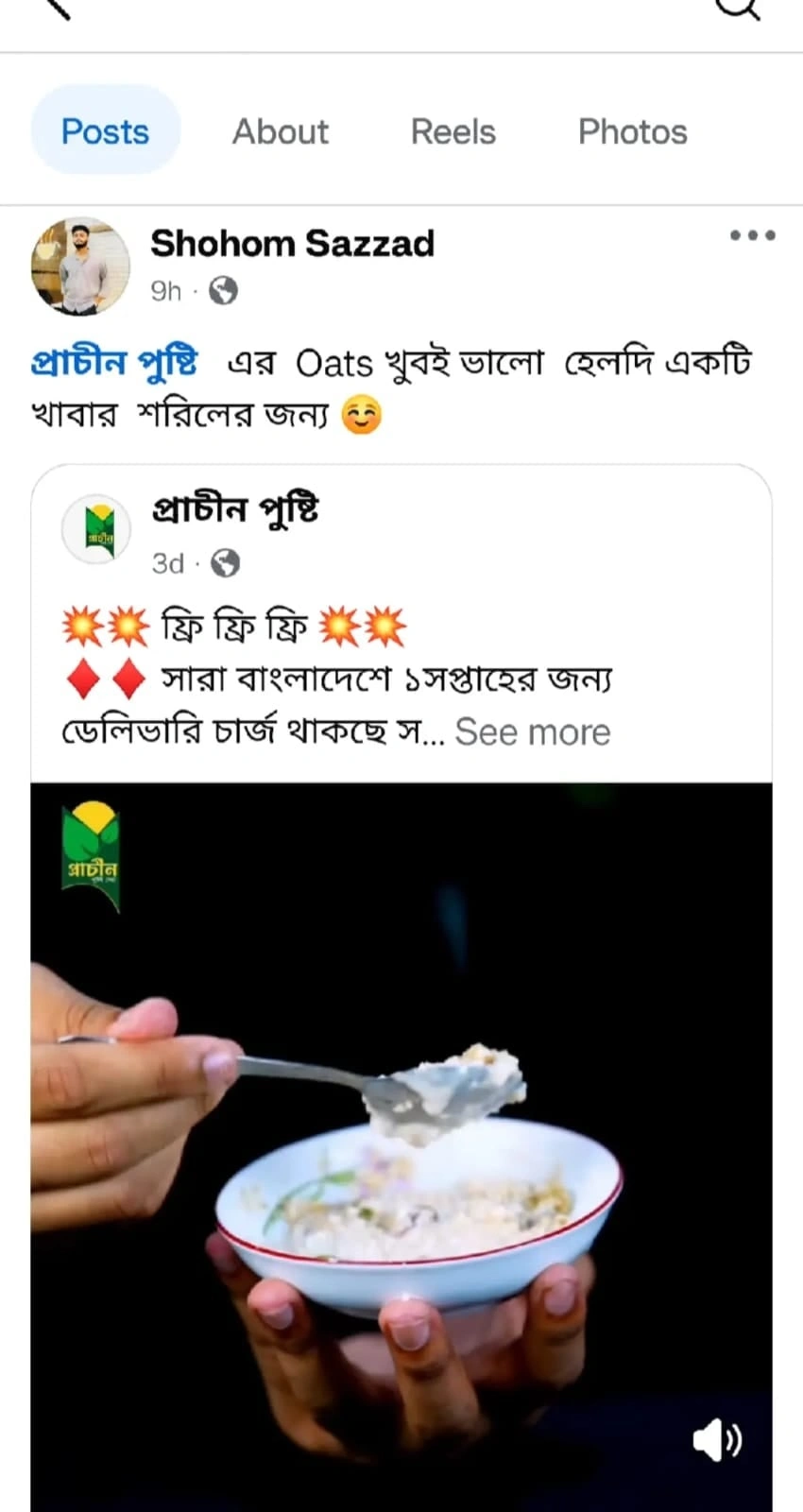
Task: Open the Reels tab
Action: click(x=453, y=131)
